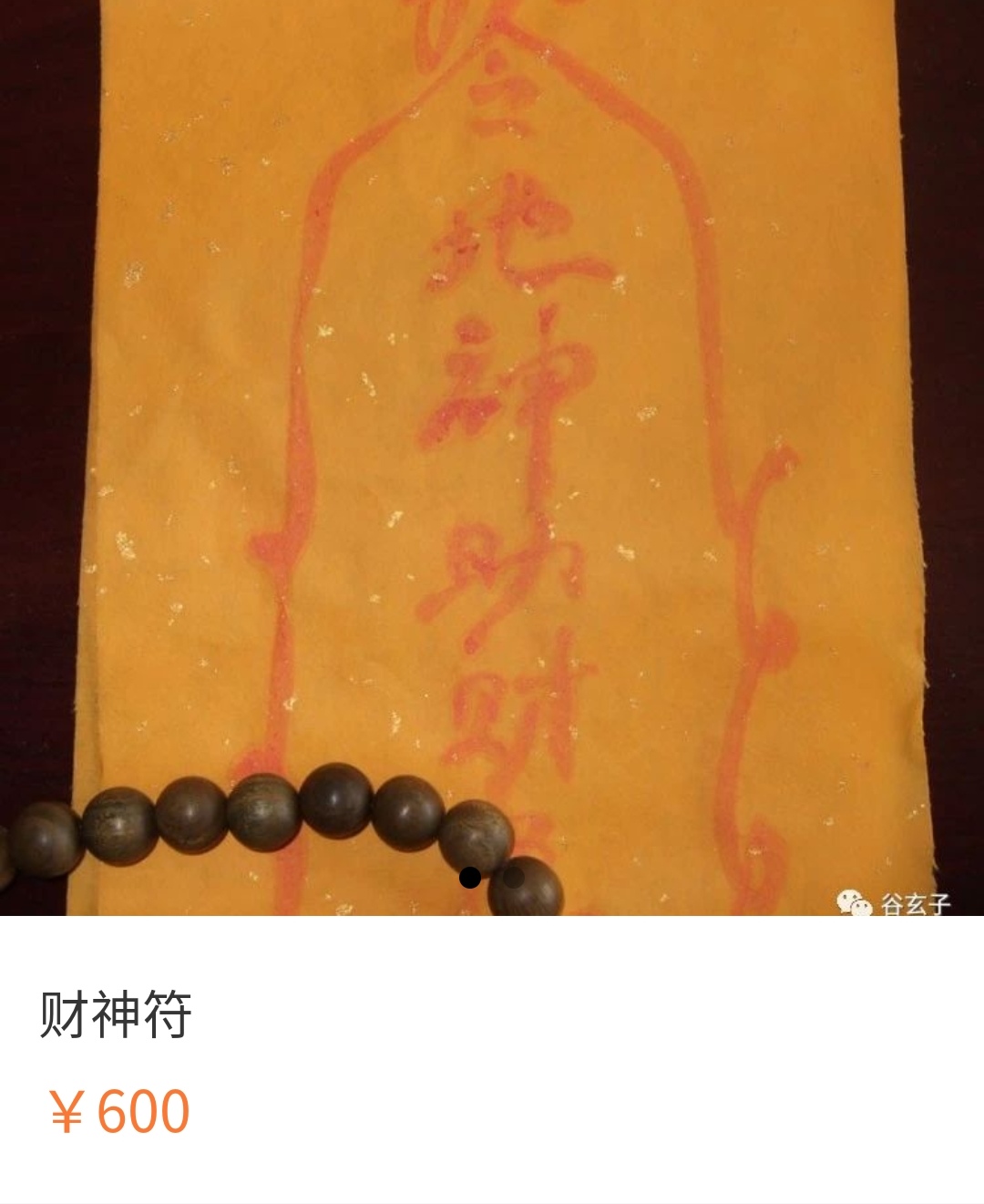
Task: Select the second image indicator dot
Action: [514, 877]
